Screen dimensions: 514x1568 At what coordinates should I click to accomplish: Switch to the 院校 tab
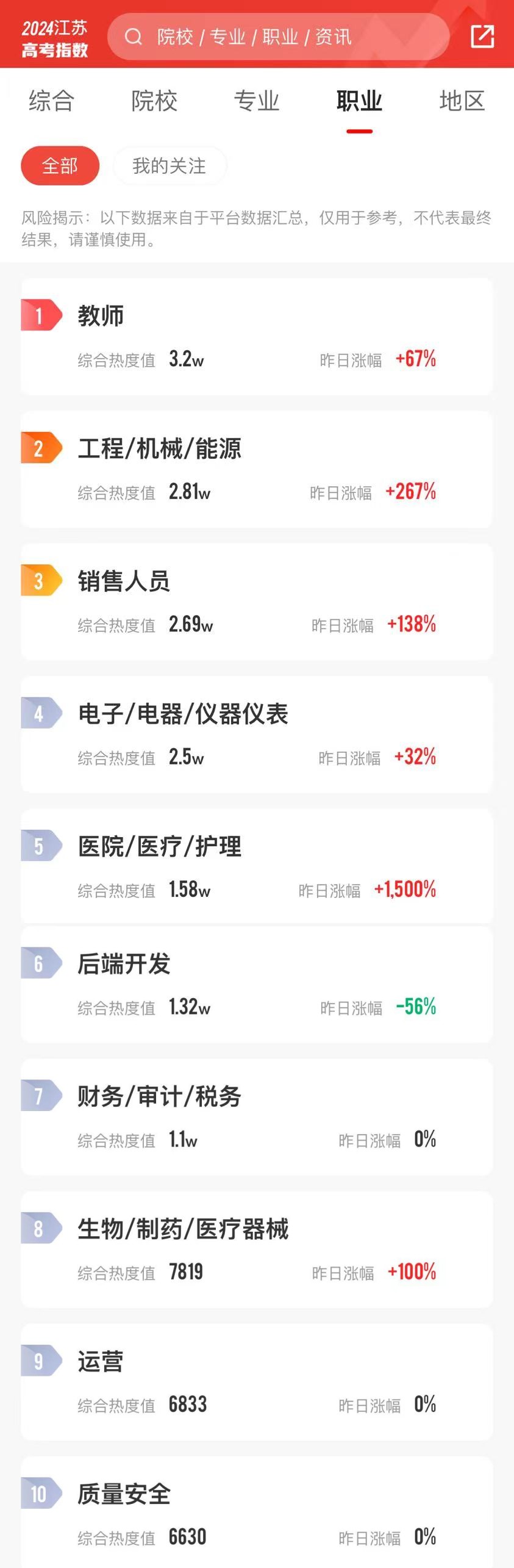point(154,101)
